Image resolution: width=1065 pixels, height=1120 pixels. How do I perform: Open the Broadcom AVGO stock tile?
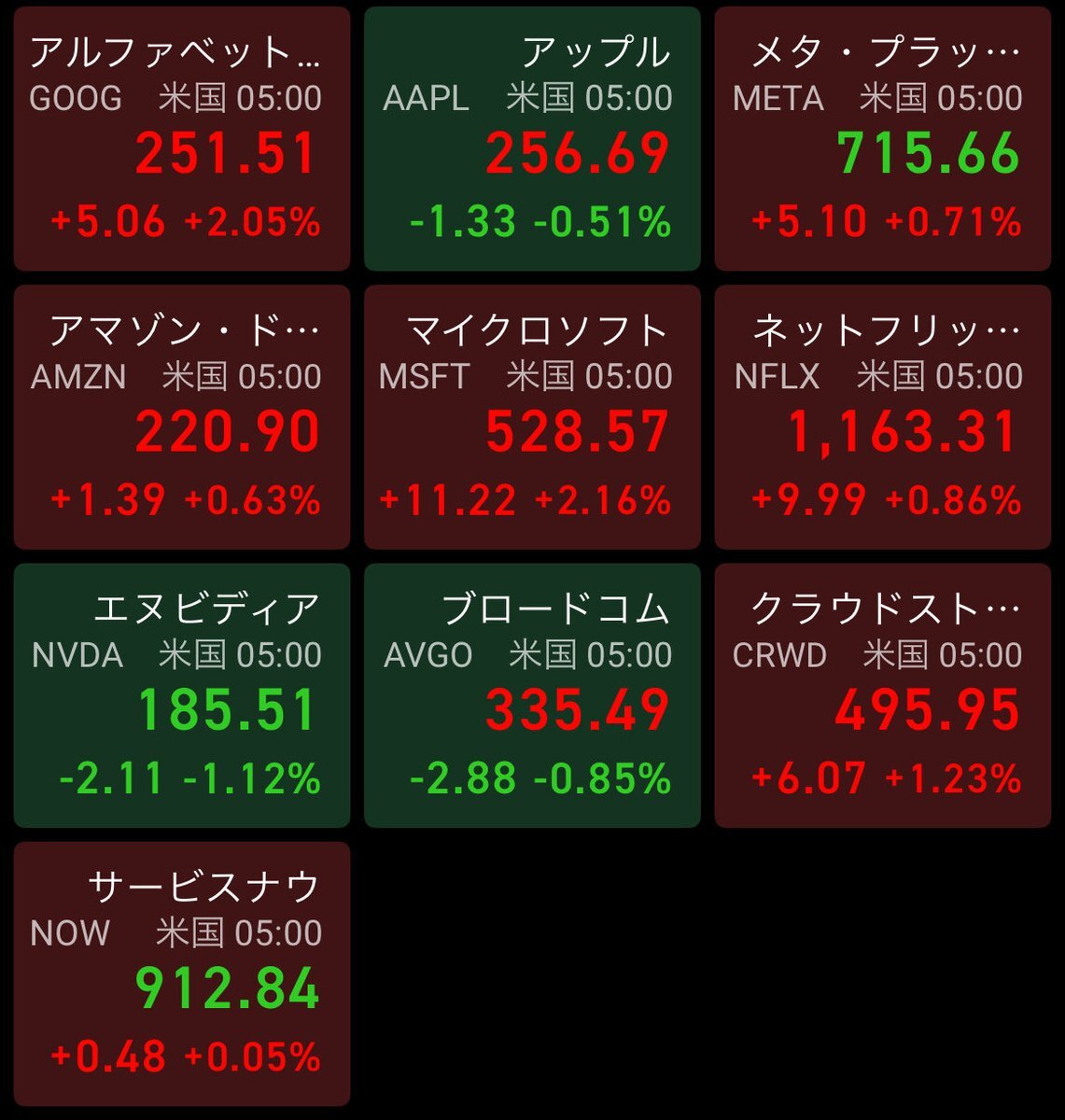pyautogui.click(x=532, y=695)
